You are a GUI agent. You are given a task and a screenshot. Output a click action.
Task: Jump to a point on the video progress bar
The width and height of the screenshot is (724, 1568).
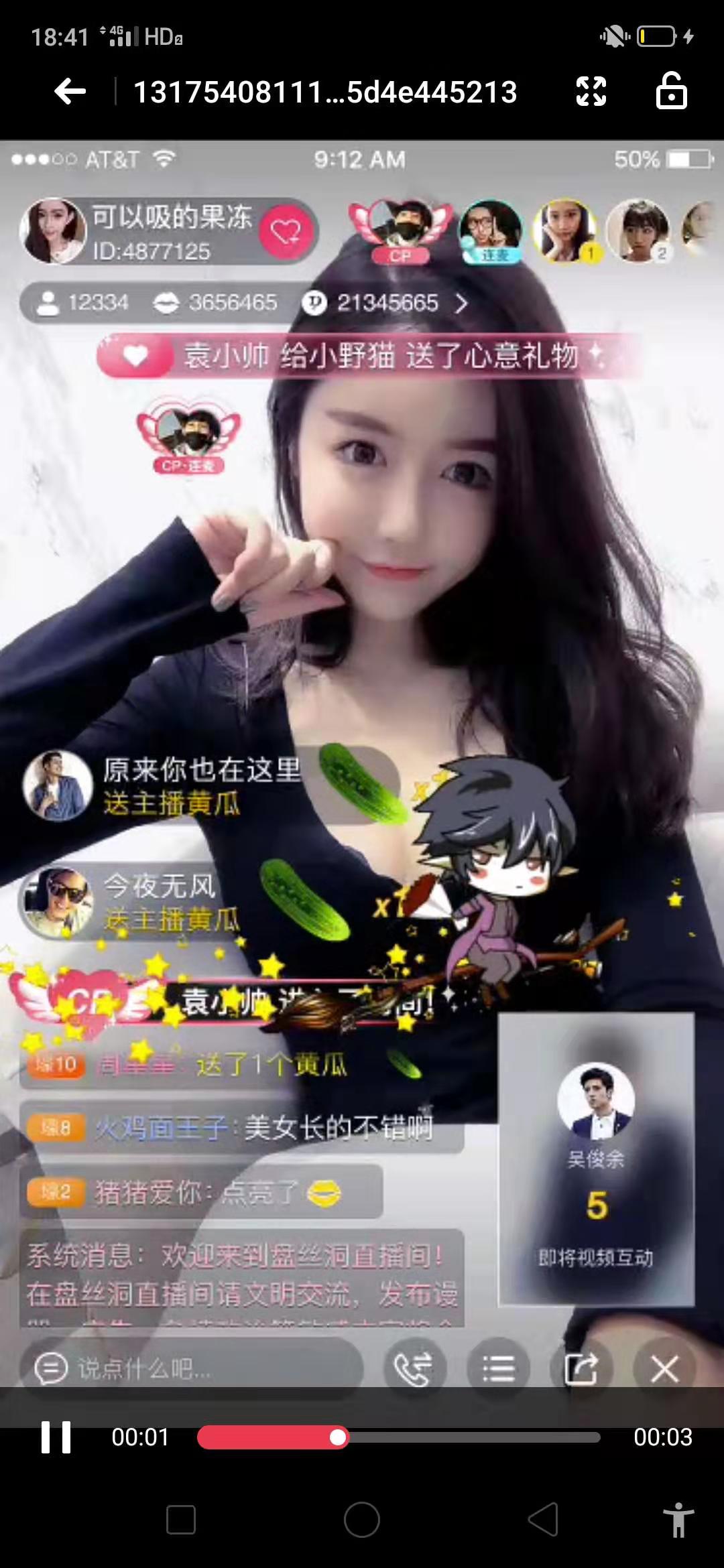[x=469, y=1437]
